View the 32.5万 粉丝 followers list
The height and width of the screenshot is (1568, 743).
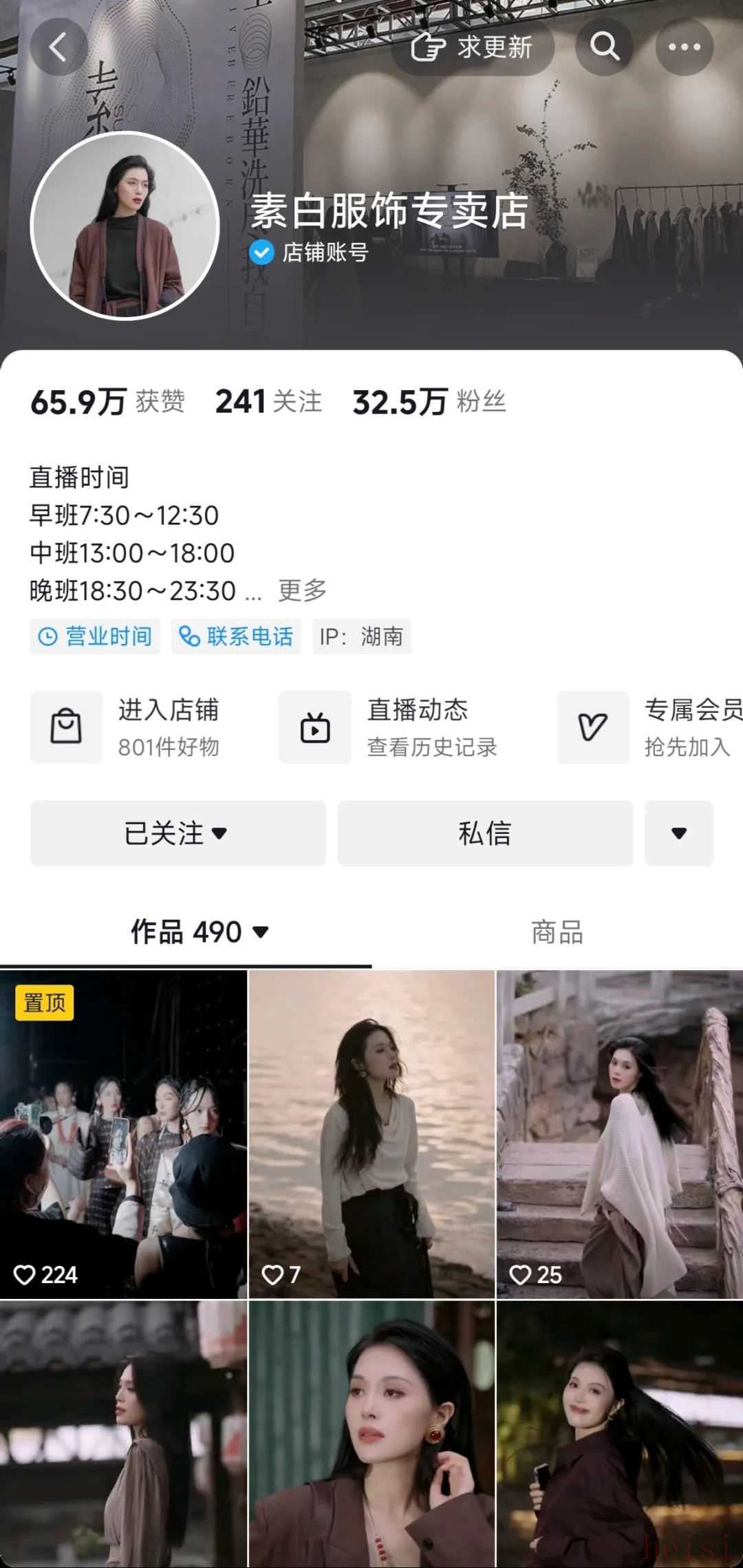(x=429, y=402)
